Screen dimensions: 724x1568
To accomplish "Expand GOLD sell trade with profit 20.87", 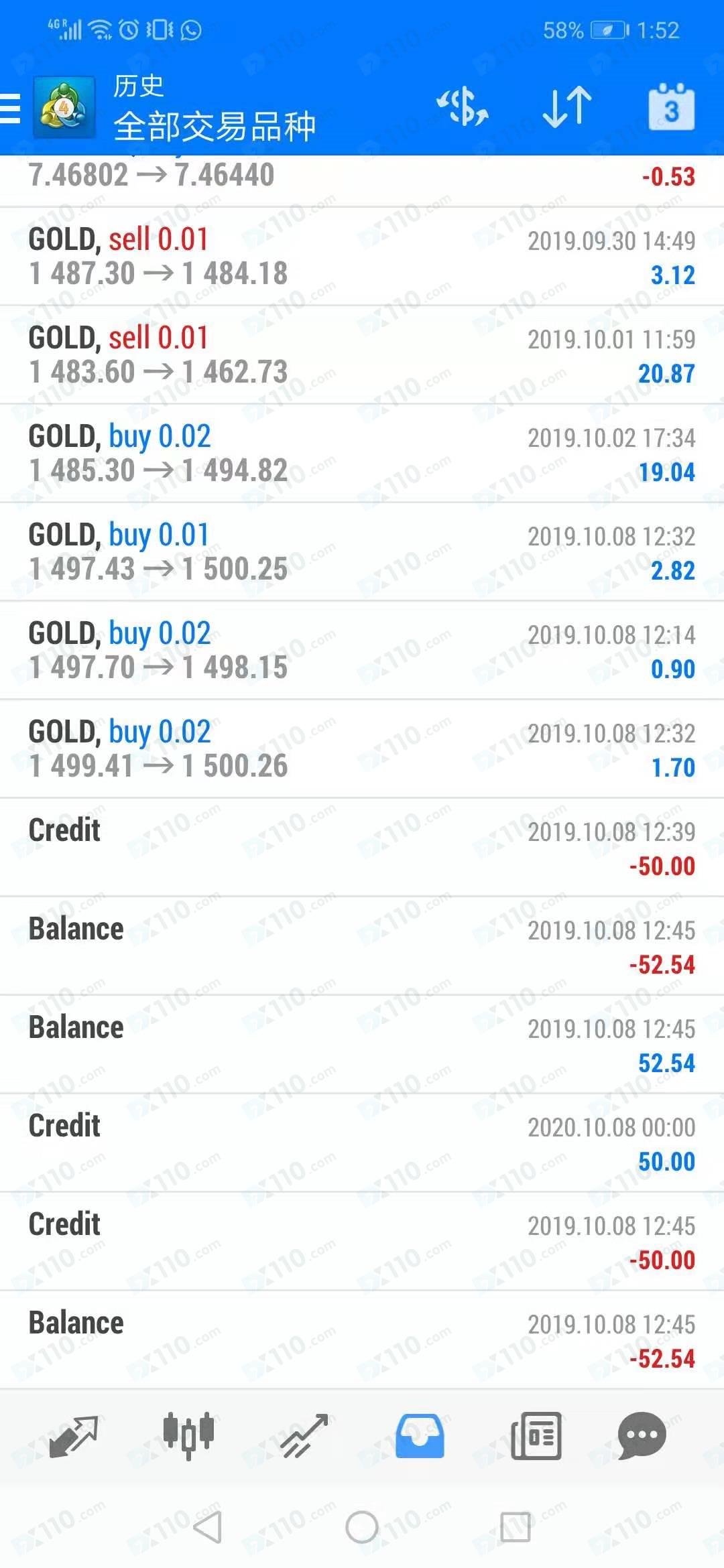I will click(x=362, y=355).
